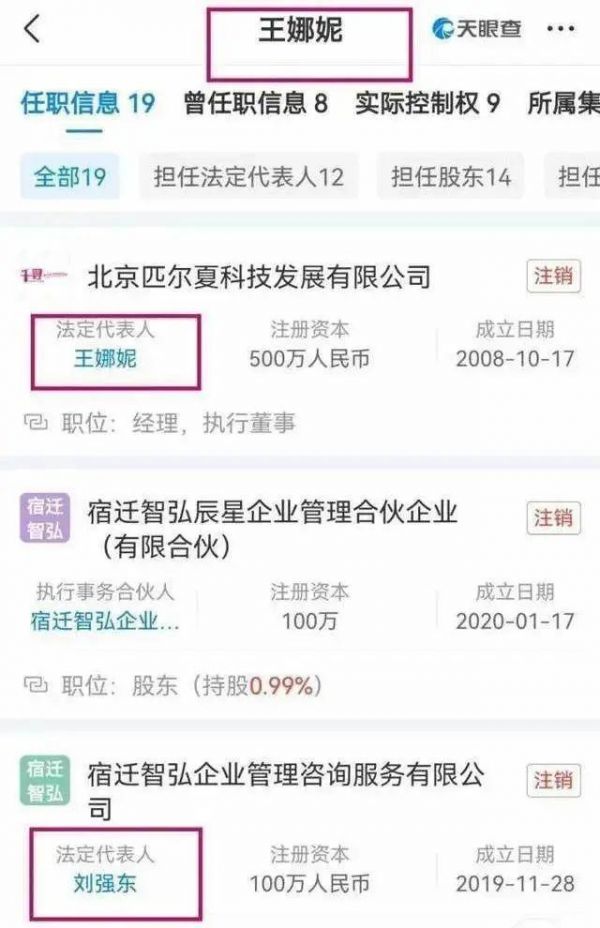Filter by 担任股东14
The image size is (600, 928).
point(451,178)
